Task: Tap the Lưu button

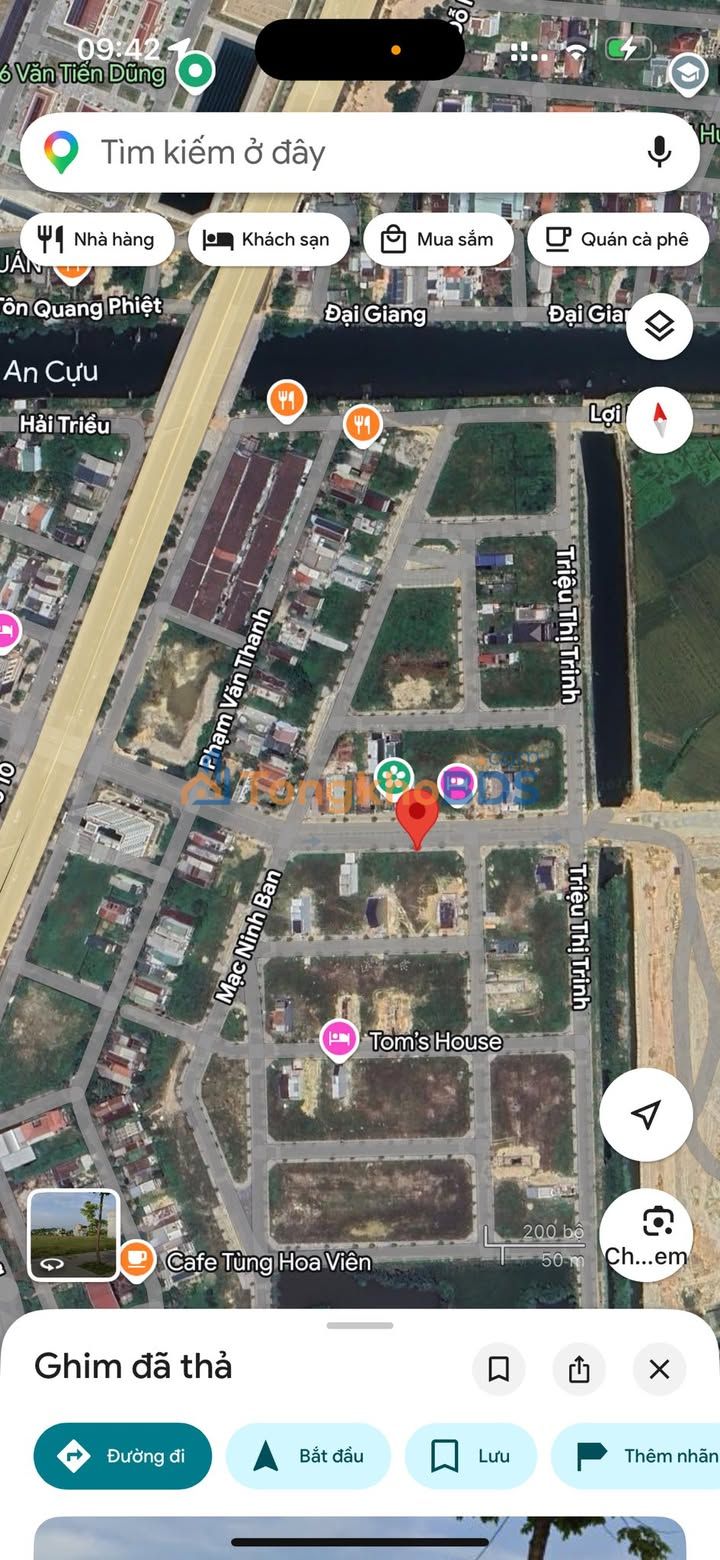Action: [470, 1456]
